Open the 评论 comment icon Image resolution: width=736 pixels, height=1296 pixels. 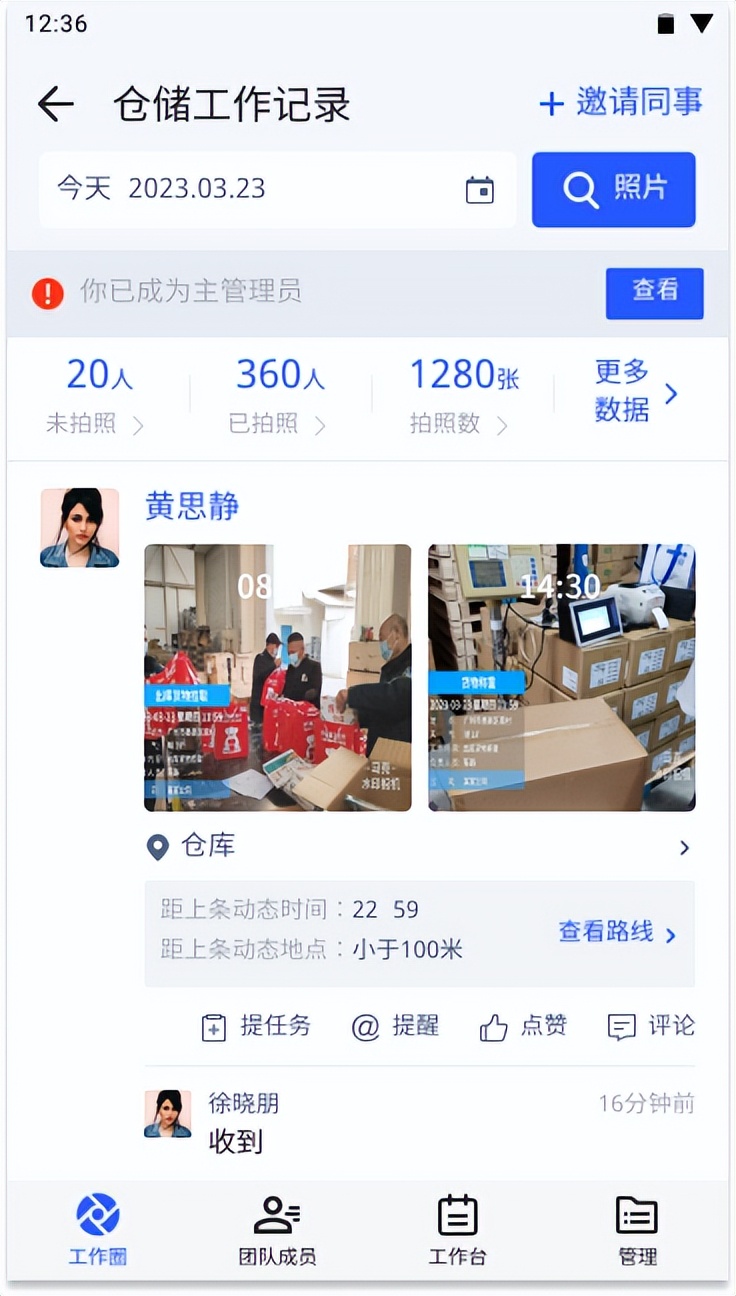(621, 1026)
